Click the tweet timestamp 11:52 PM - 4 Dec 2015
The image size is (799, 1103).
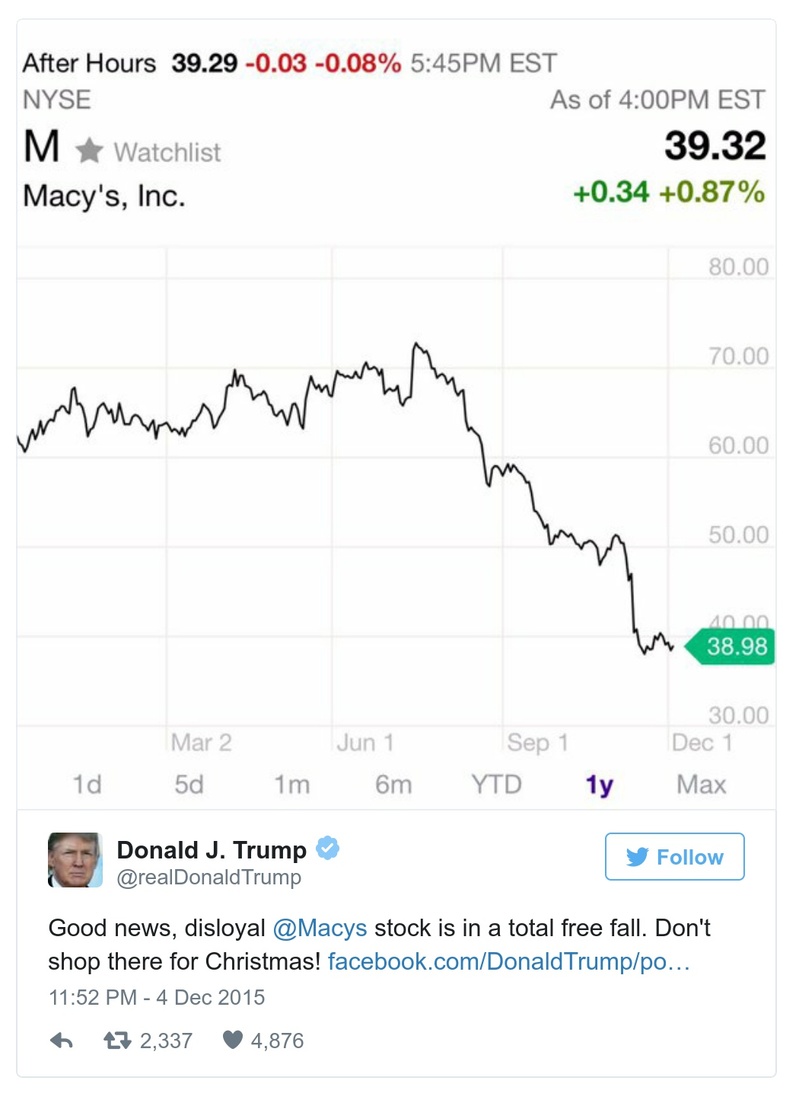pos(155,997)
